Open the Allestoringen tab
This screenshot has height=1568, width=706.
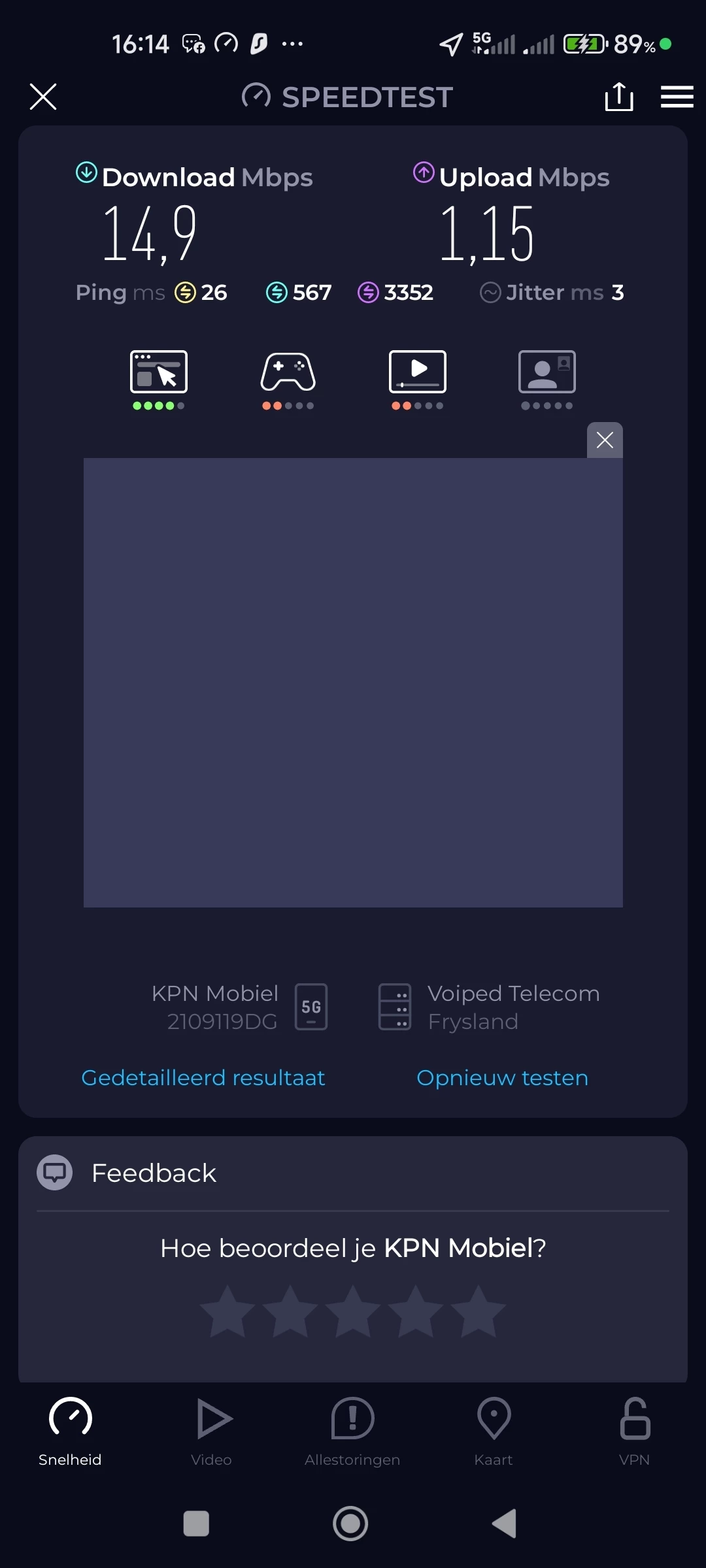click(352, 1431)
